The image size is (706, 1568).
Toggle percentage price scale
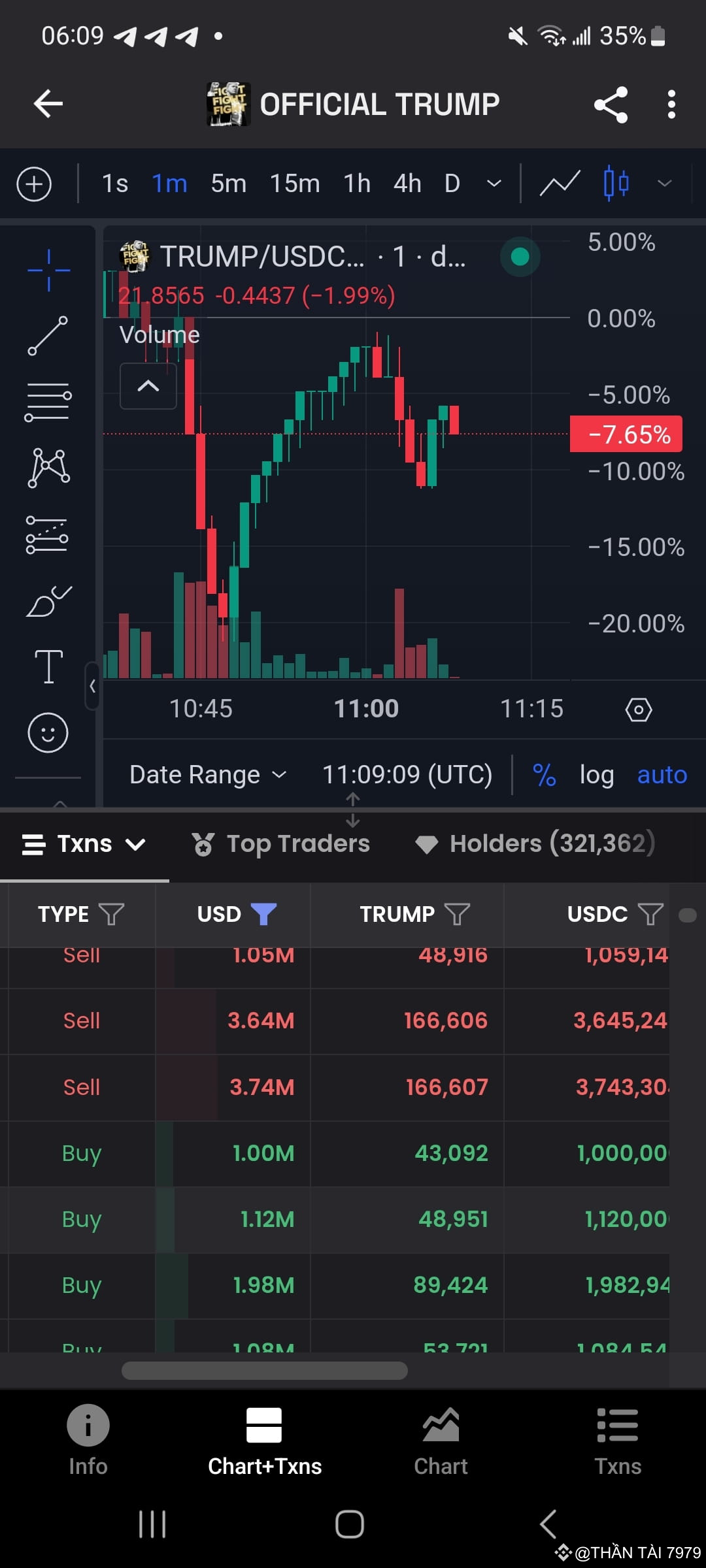click(x=545, y=774)
